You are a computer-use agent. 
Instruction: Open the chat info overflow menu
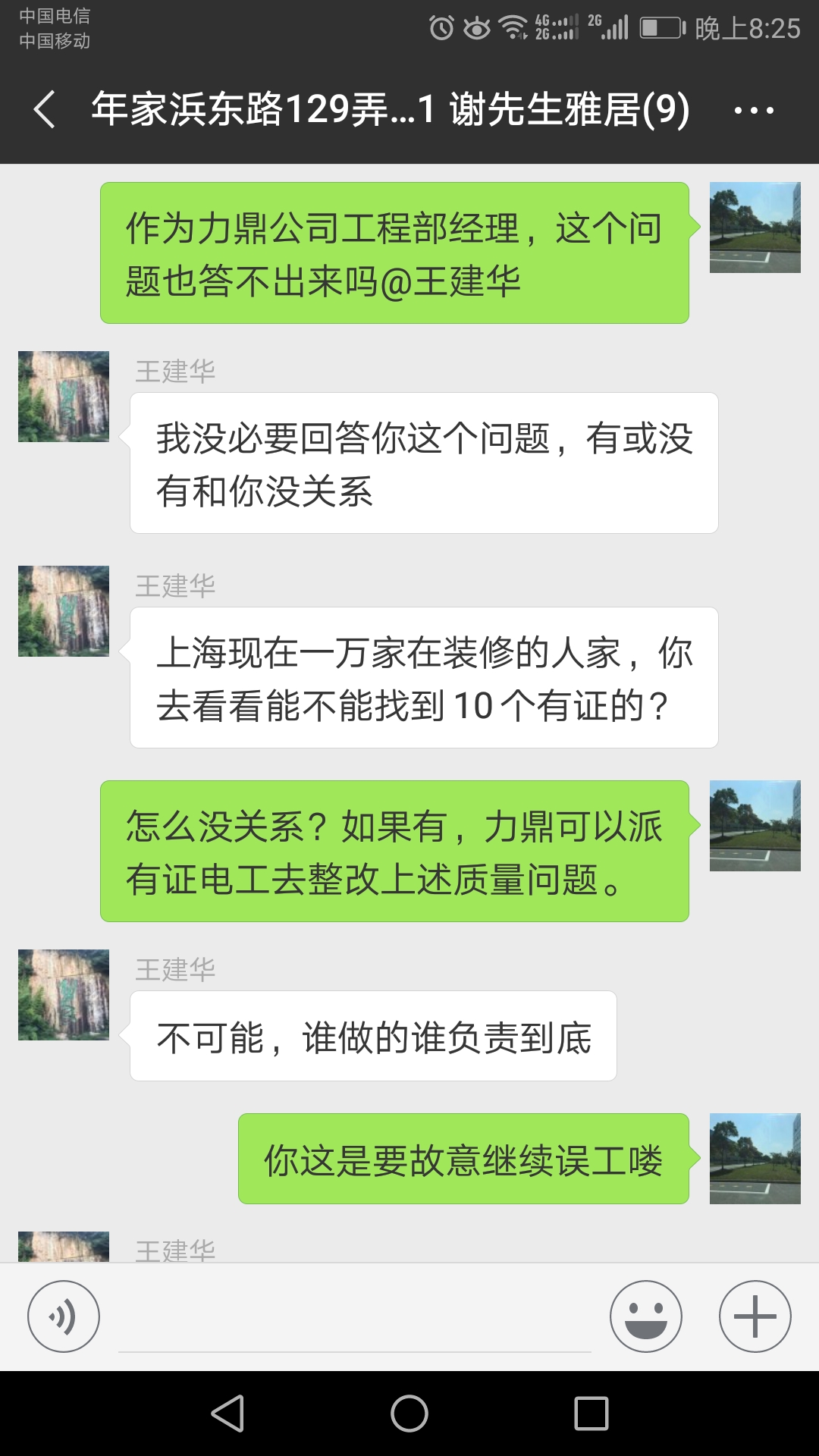(x=754, y=111)
